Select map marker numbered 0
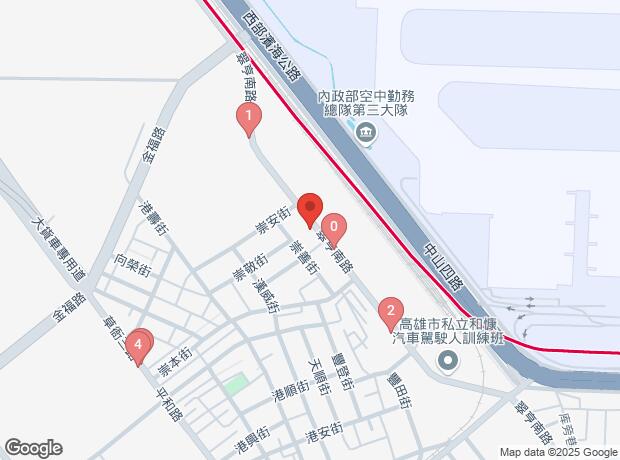620x460 pixels. click(x=333, y=227)
